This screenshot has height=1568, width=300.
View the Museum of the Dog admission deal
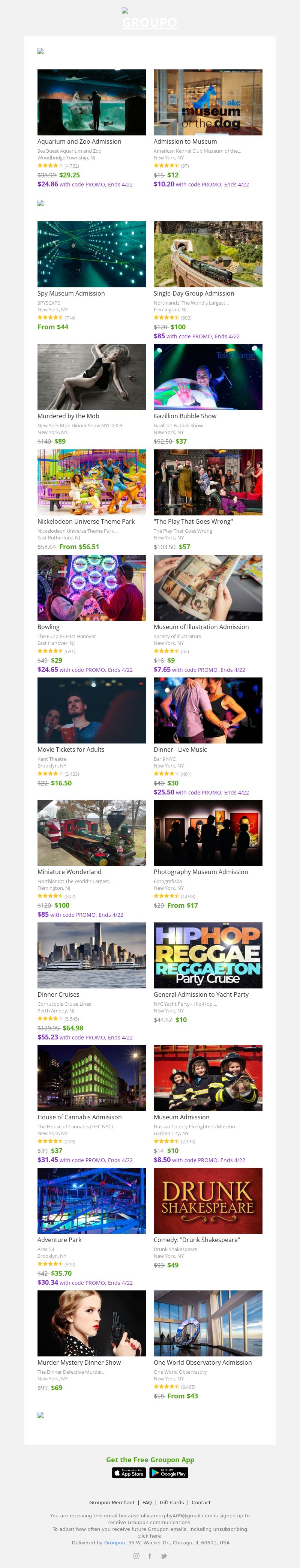[207, 102]
